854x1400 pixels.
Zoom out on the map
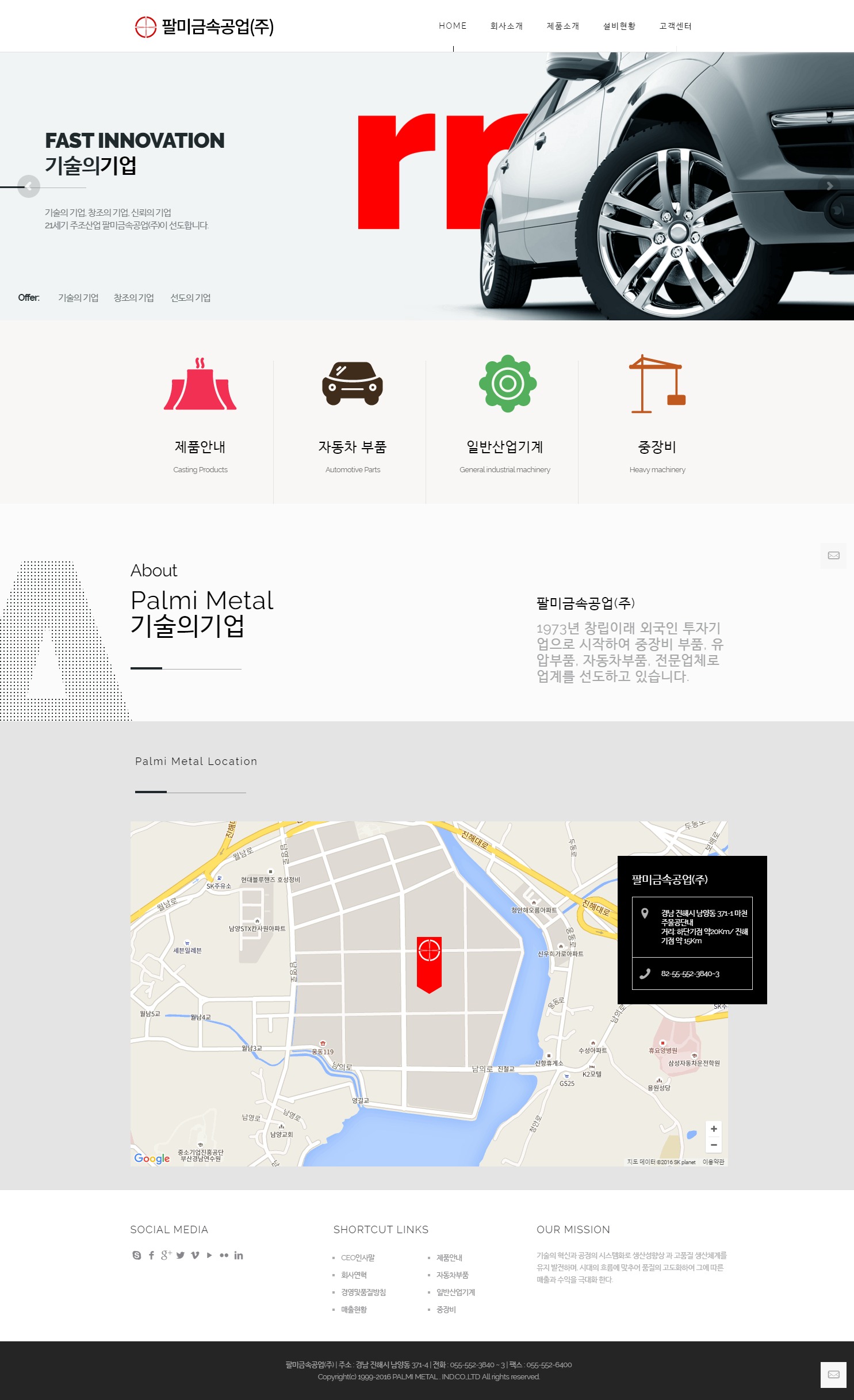click(713, 1145)
